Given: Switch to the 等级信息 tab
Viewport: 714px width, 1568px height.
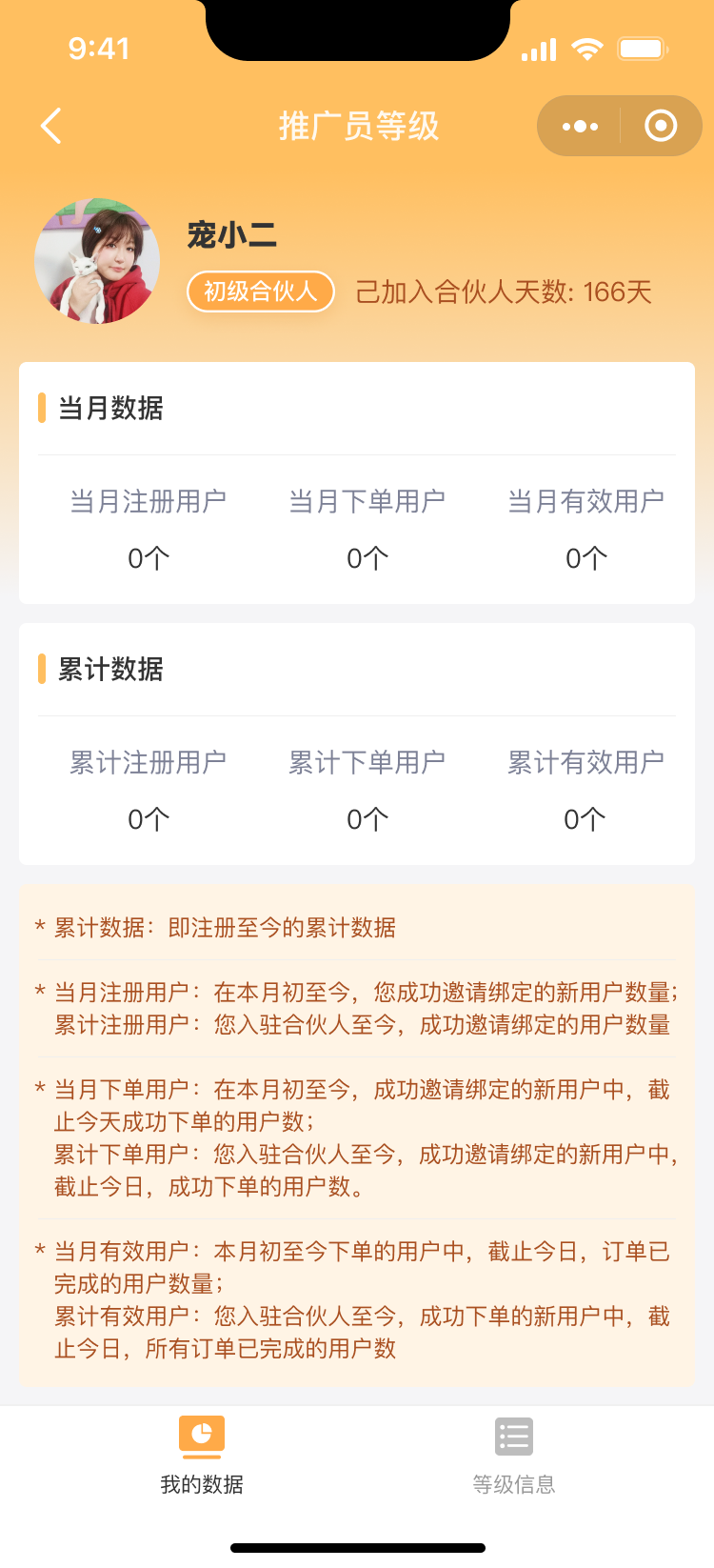Looking at the screenshot, I should pyautogui.click(x=514, y=1456).
